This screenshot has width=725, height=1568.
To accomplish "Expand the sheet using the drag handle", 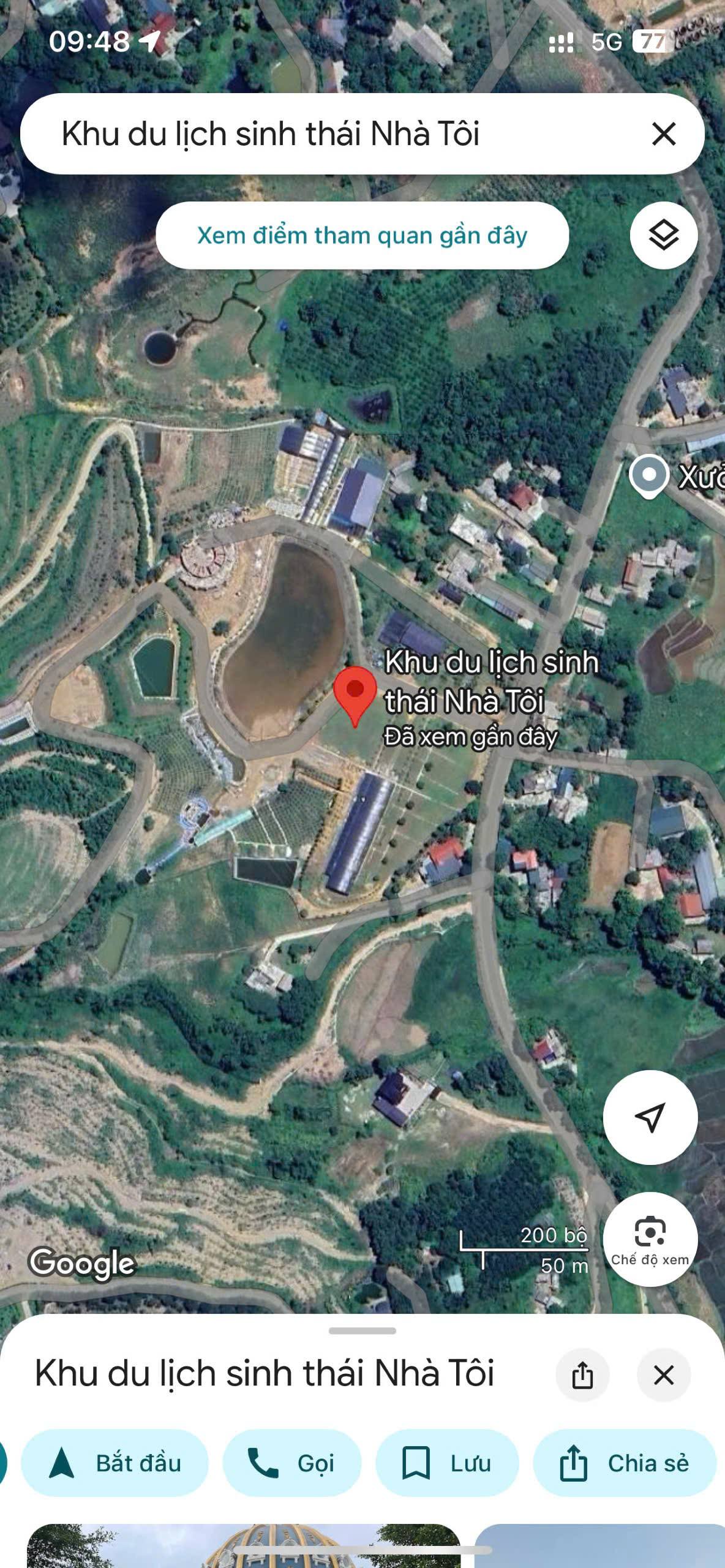I will click(x=362, y=1331).
